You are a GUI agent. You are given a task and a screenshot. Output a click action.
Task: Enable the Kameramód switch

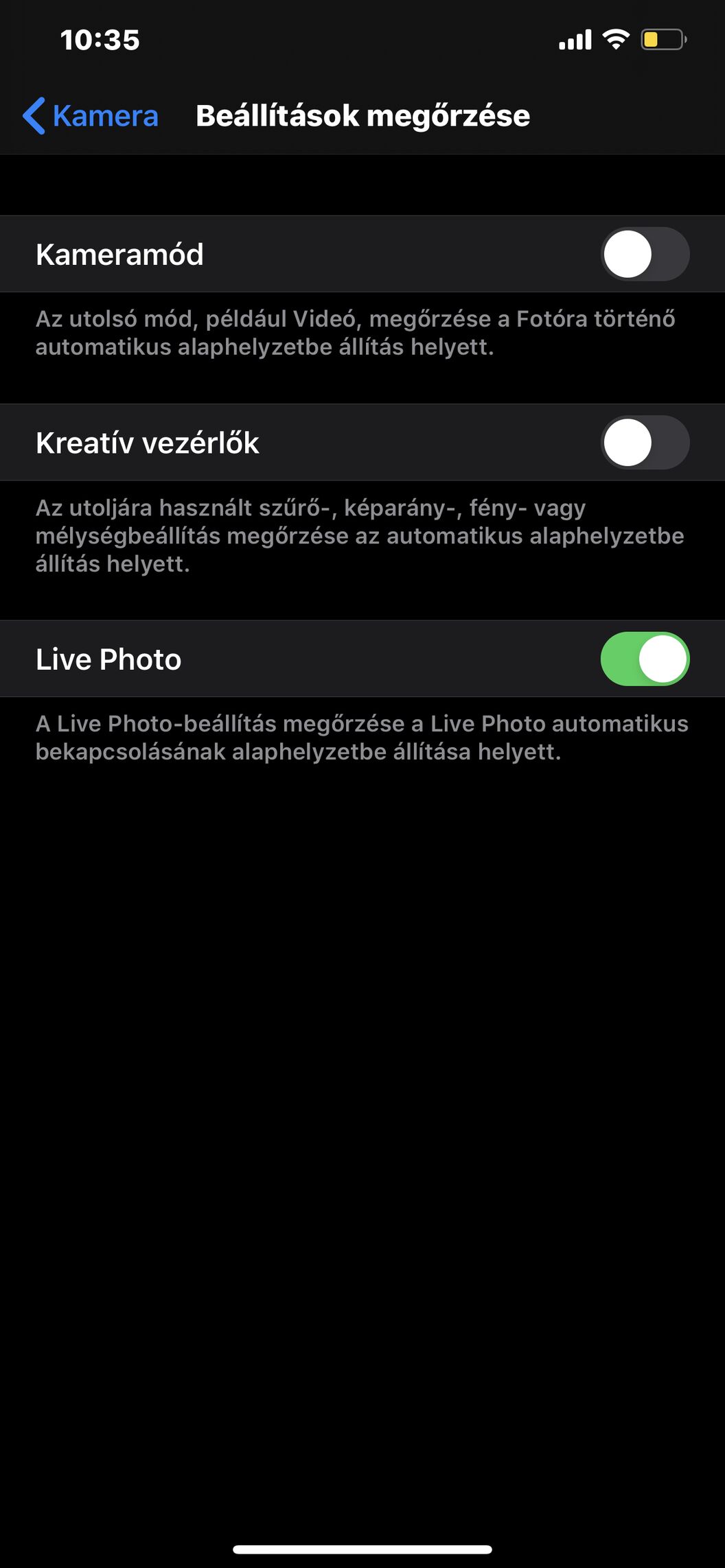pyautogui.click(x=645, y=254)
